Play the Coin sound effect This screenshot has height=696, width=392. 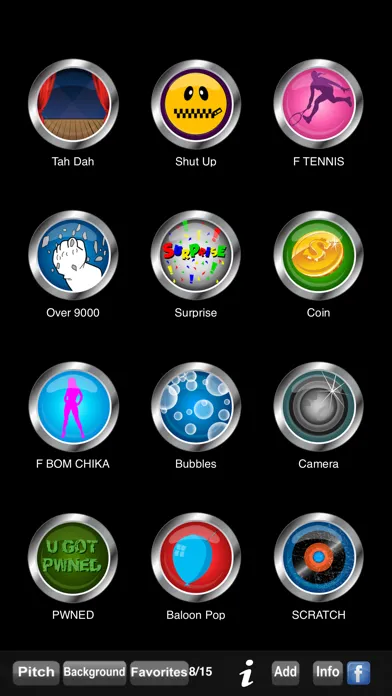[318, 255]
